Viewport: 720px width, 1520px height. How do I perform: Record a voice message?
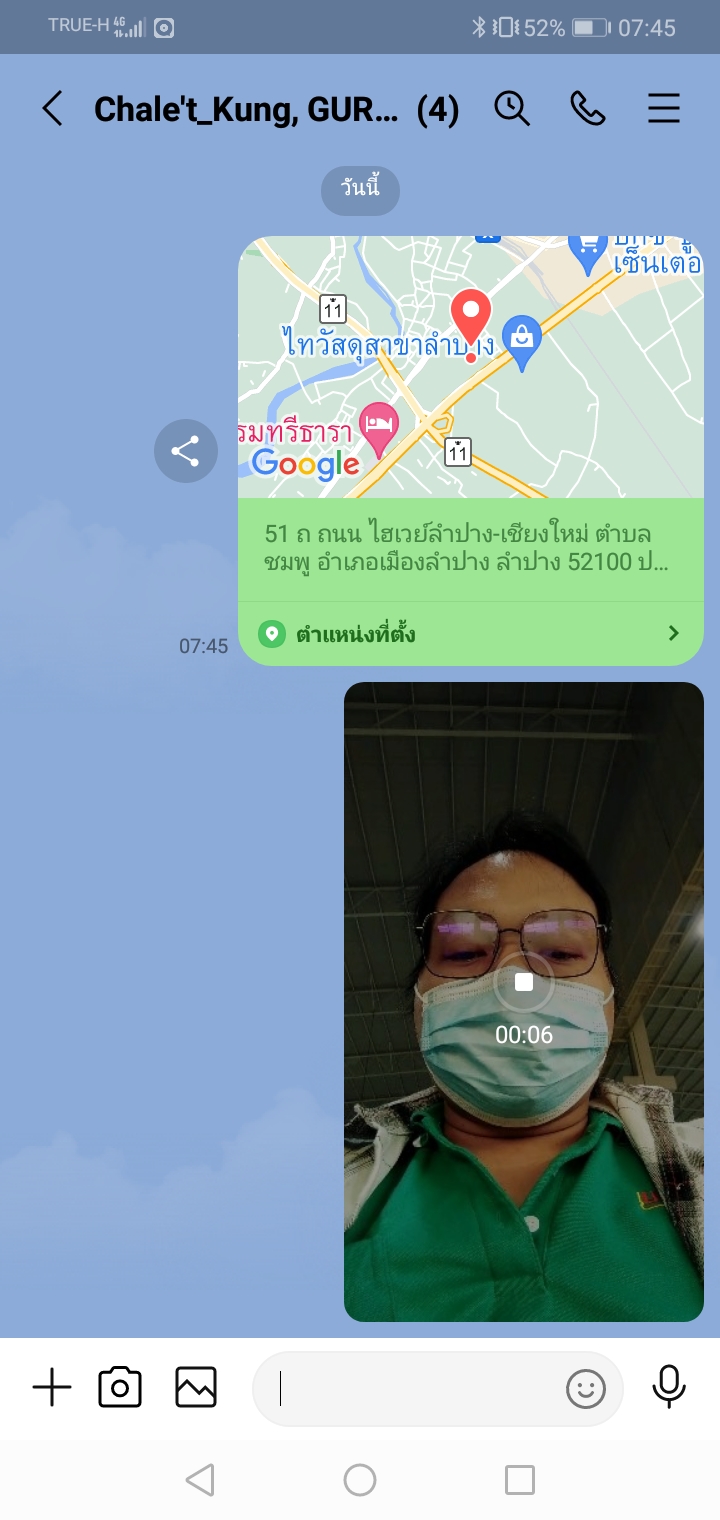pyautogui.click(x=669, y=1388)
